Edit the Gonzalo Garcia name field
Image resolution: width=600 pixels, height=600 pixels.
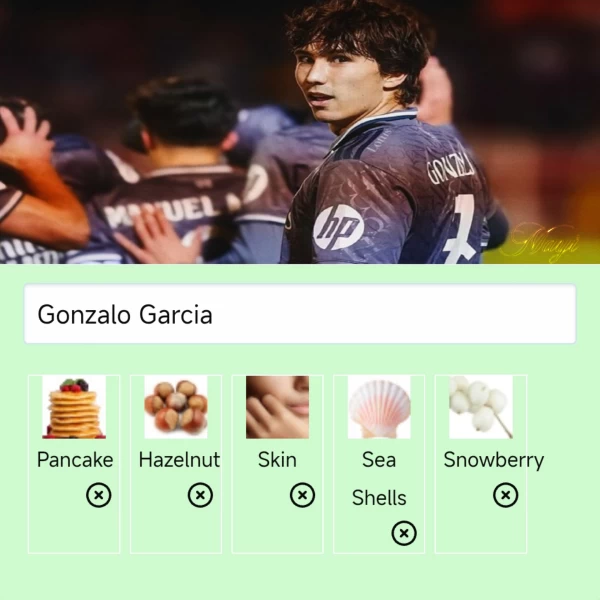pos(299,315)
